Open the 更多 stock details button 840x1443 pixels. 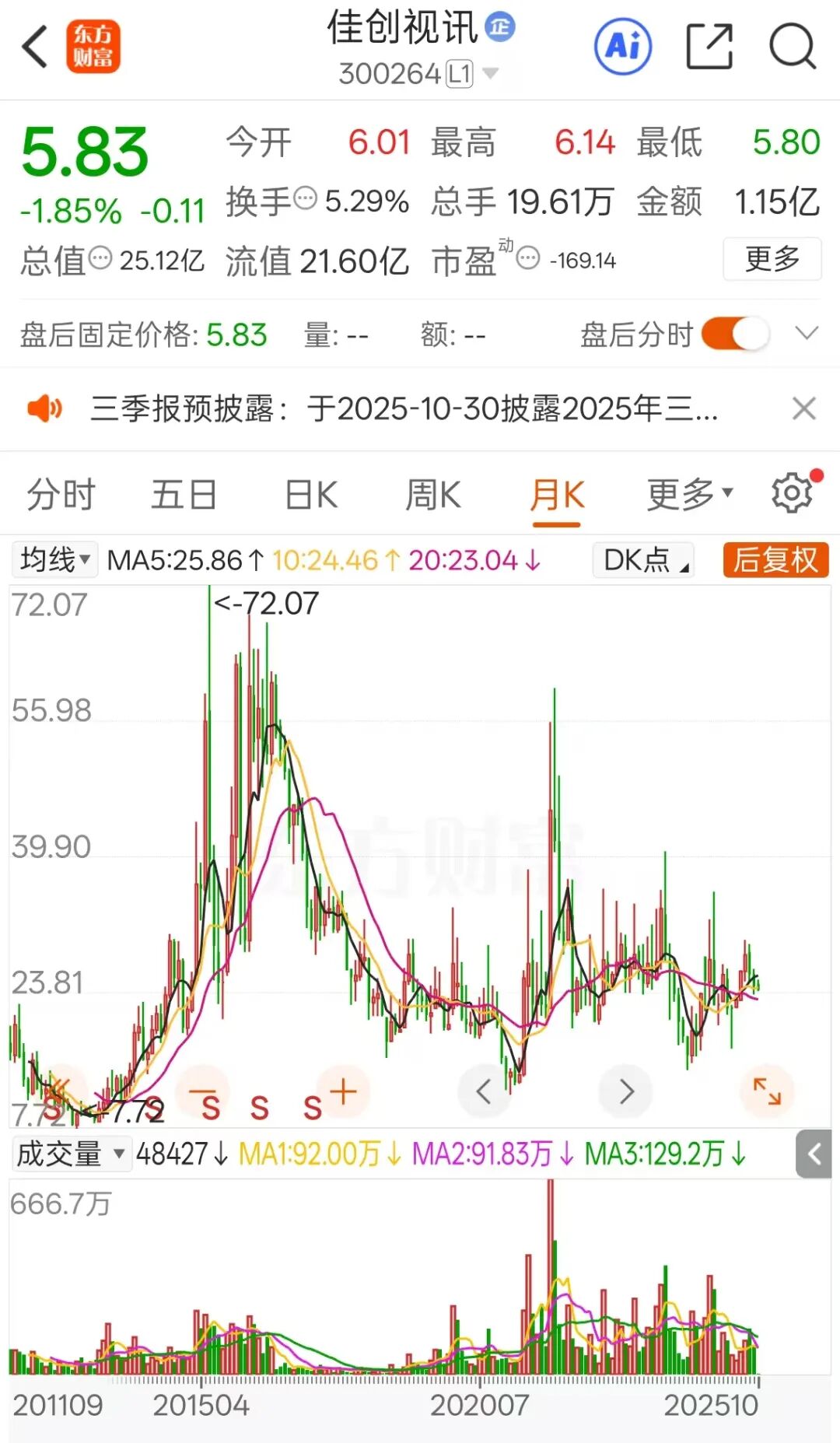pos(772,259)
